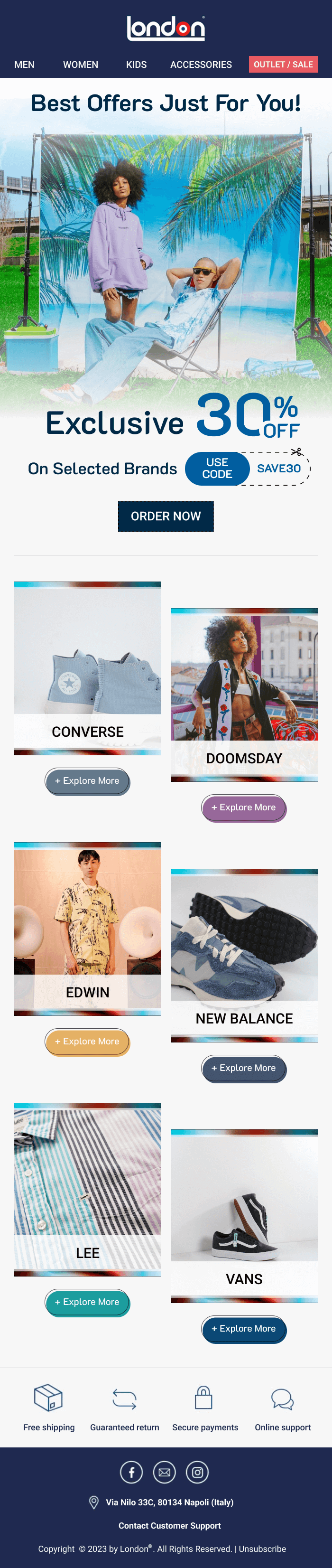Screen dimensions: 332x1568
Task: Unsubscribe from this newsletter
Action: click(262, 1549)
